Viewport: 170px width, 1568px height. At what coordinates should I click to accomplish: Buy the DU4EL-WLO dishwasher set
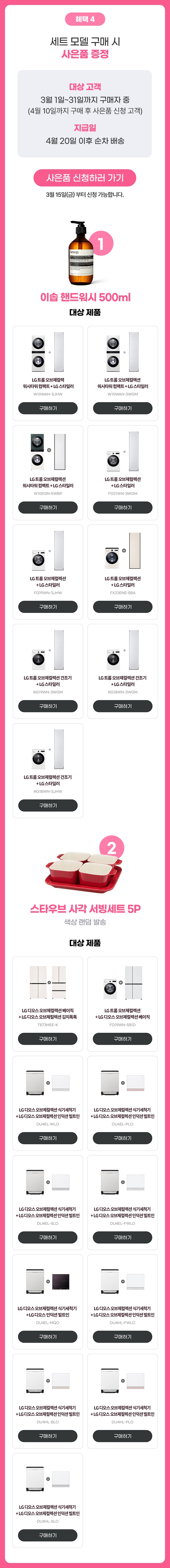click(47, 1138)
